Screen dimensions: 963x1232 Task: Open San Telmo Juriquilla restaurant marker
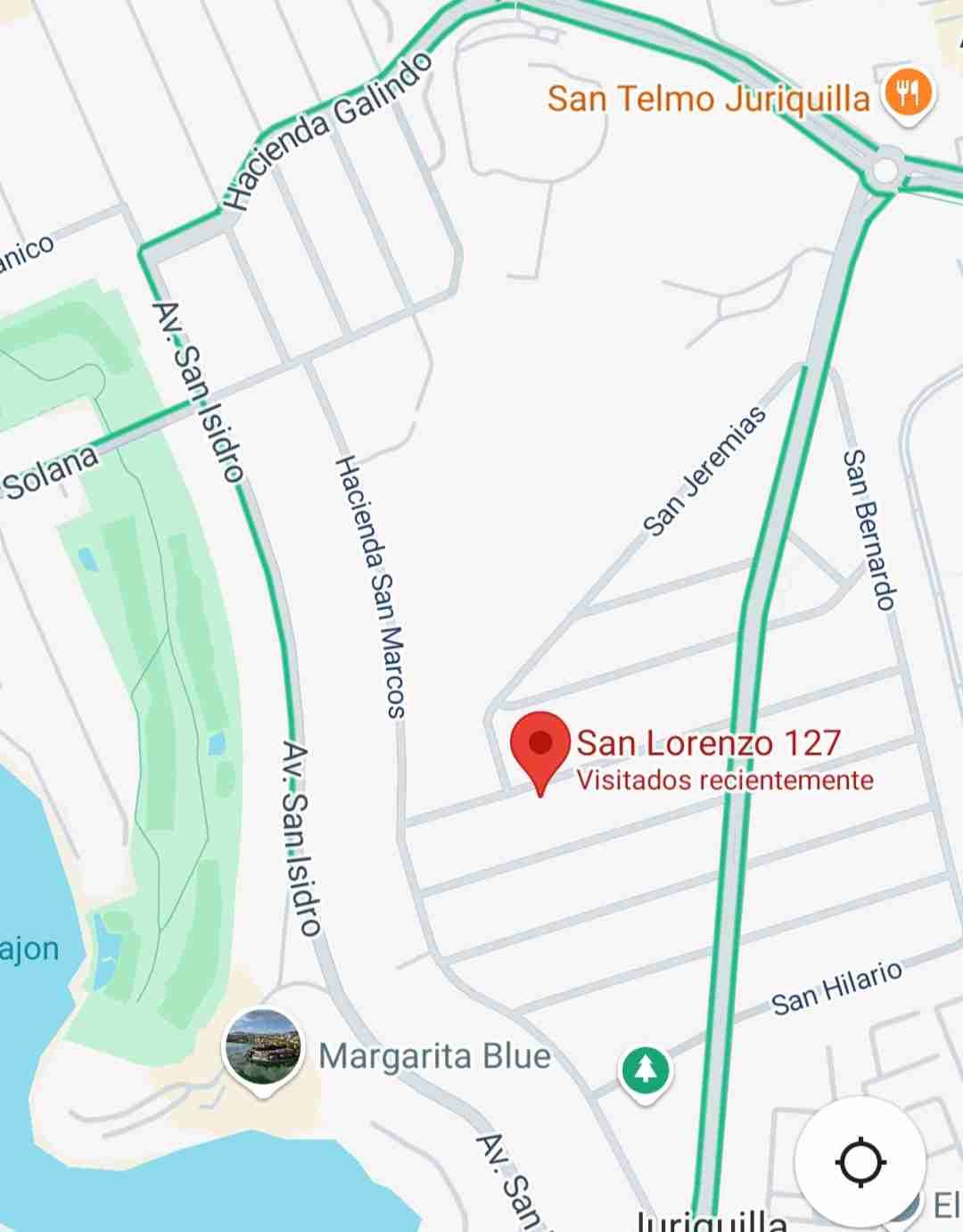point(908,95)
